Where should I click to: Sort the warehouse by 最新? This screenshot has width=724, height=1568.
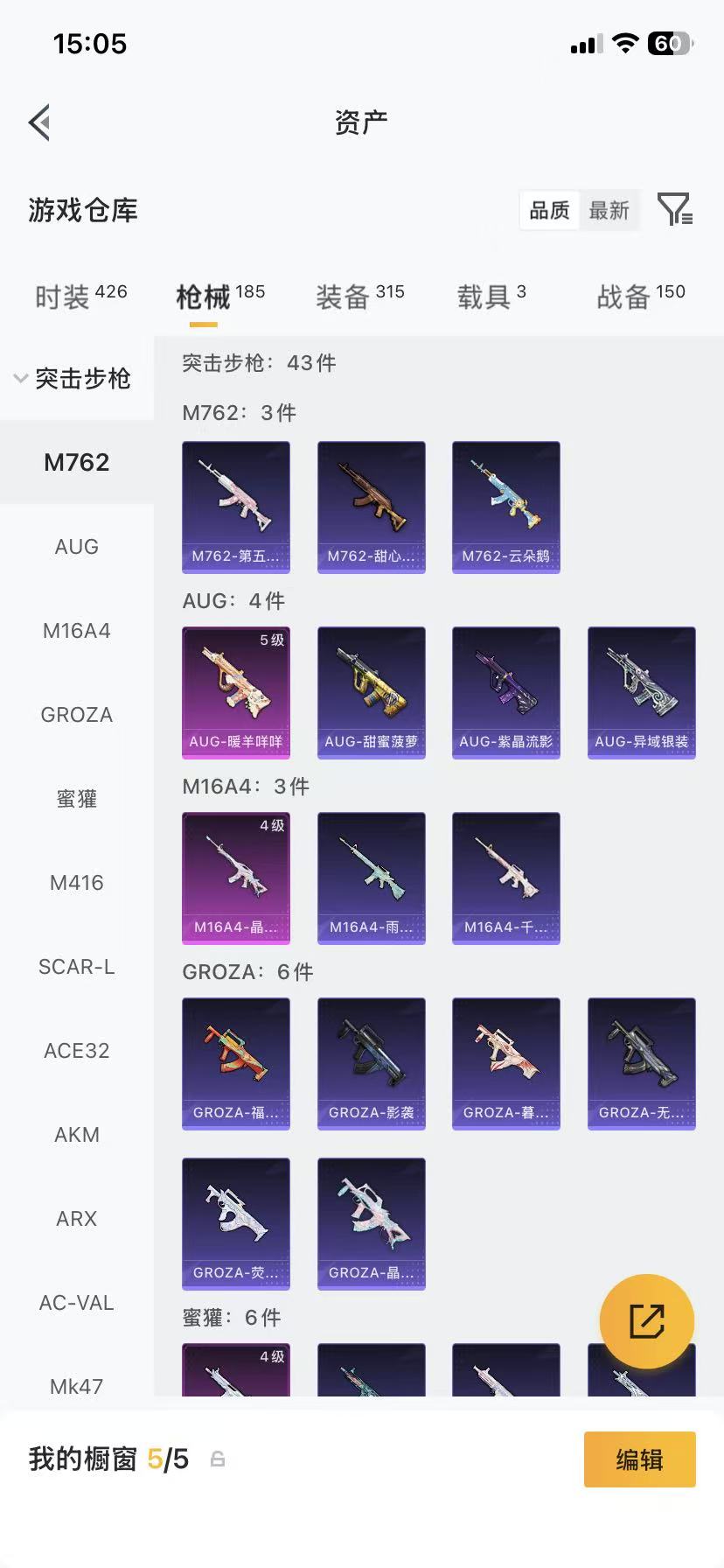click(609, 211)
